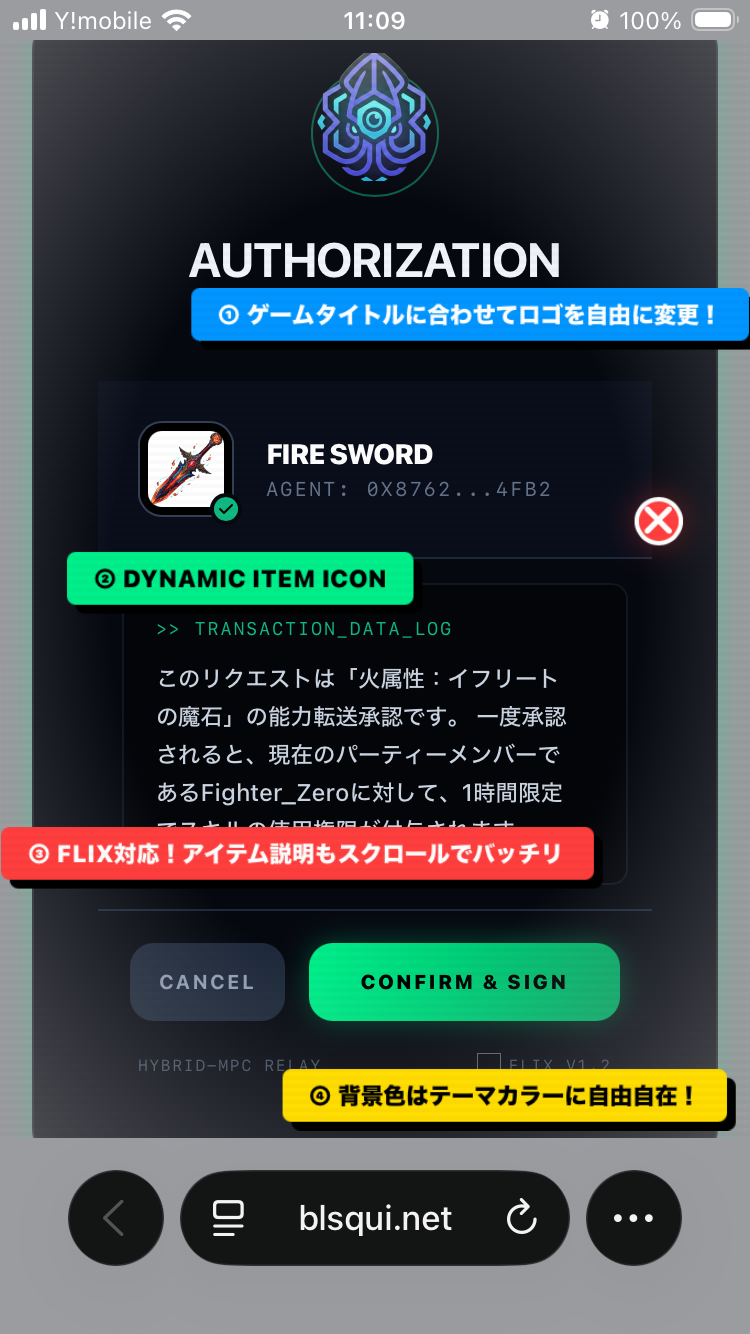Tap the CANCEL button
The height and width of the screenshot is (1334, 750).
pyautogui.click(x=207, y=982)
